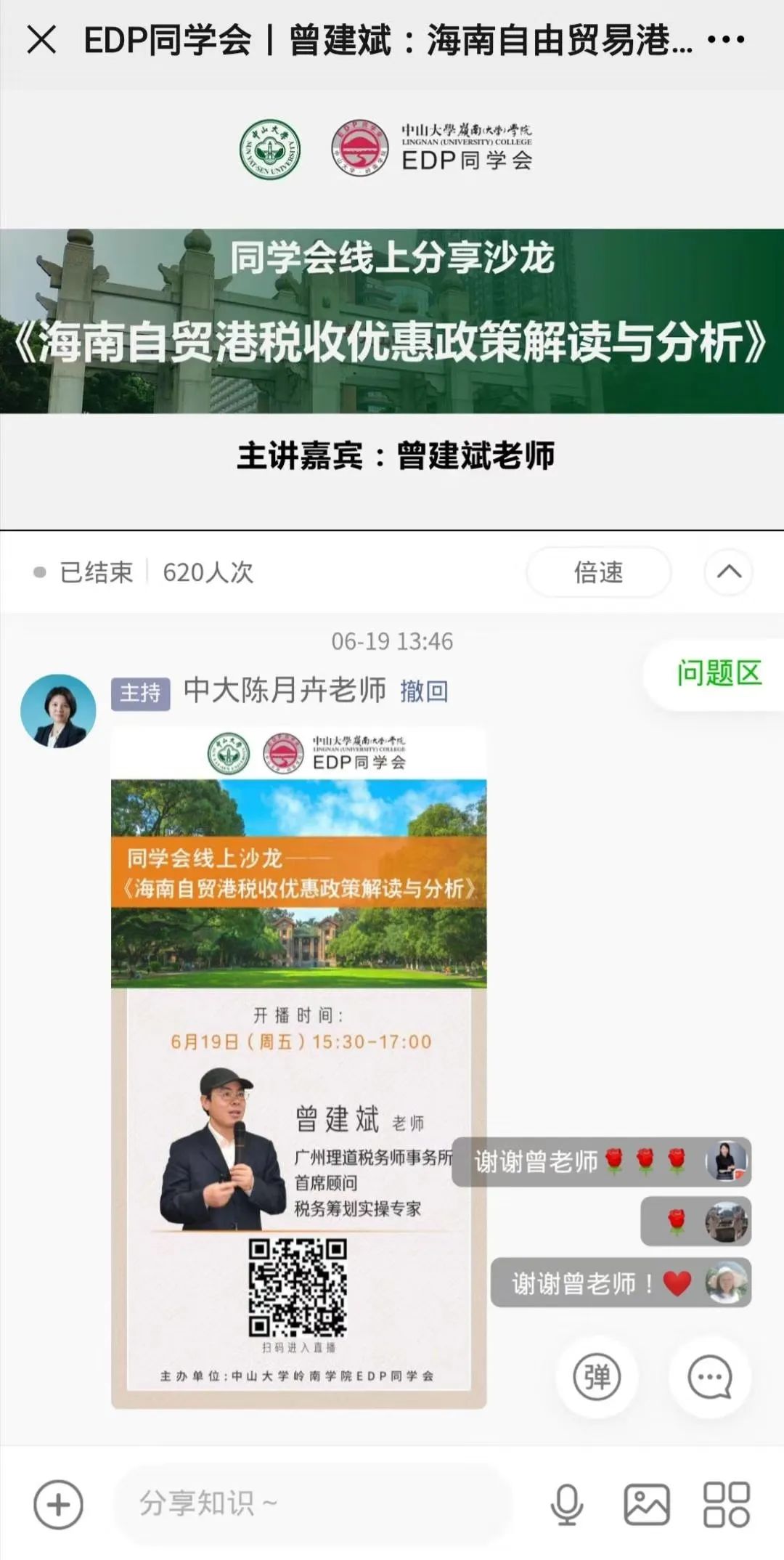Tap the plus icon for more options

click(58, 1504)
